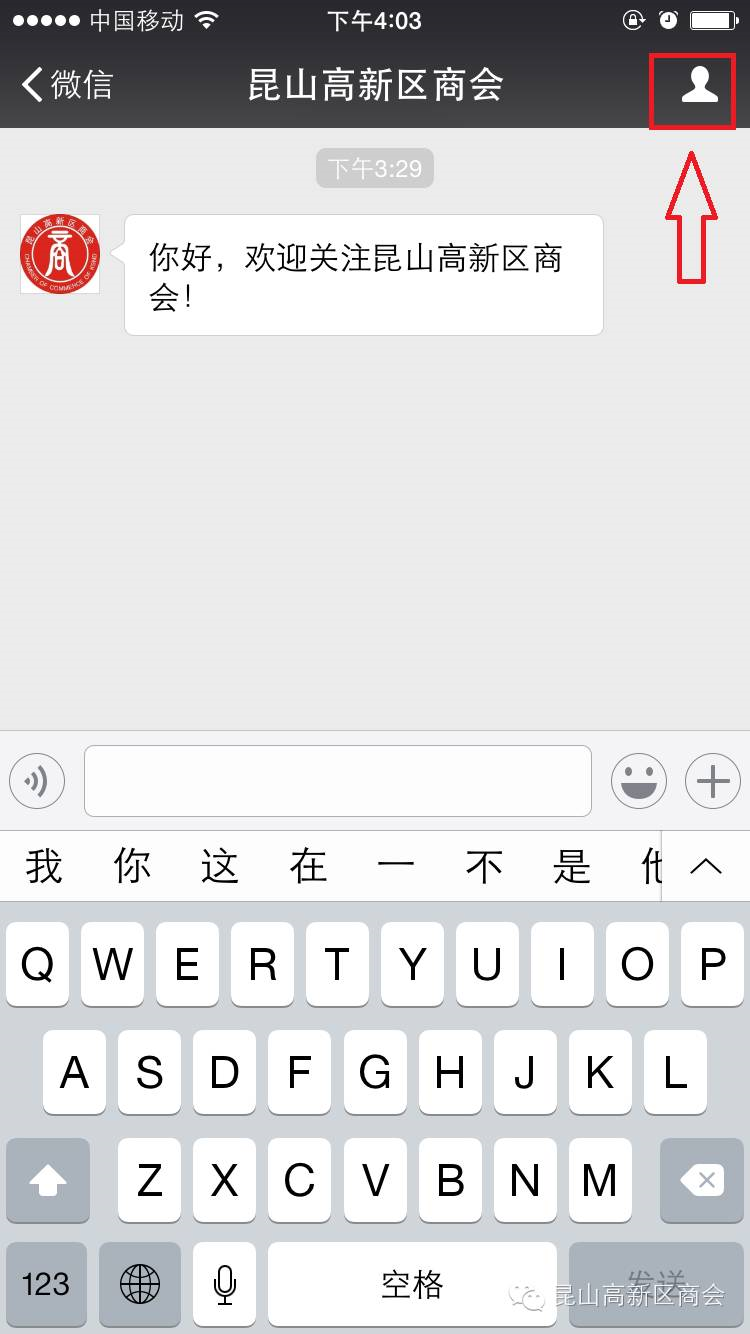The height and width of the screenshot is (1334, 750).
Task: Go back to the 微信 chat list
Action: click(x=67, y=84)
